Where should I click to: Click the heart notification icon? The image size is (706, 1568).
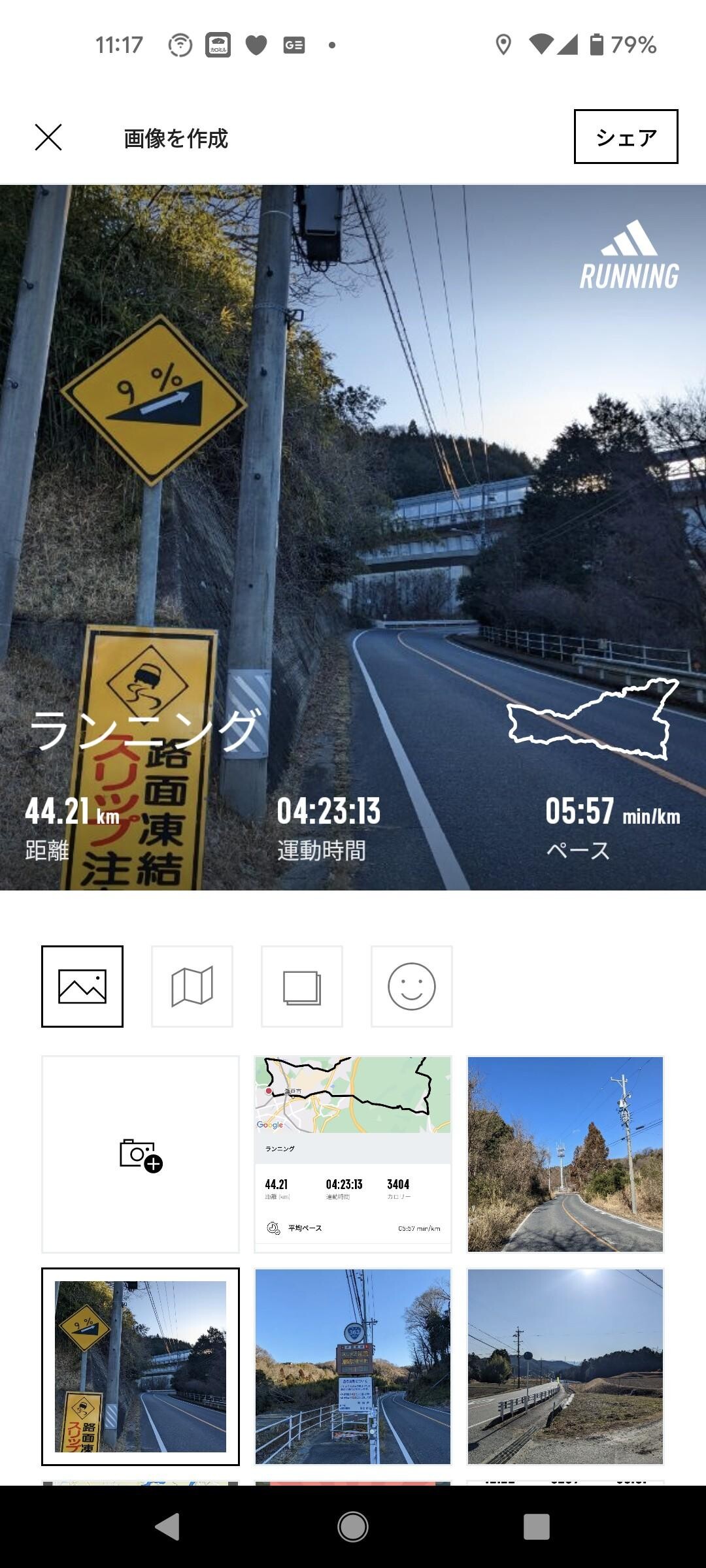(x=258, y=43)
